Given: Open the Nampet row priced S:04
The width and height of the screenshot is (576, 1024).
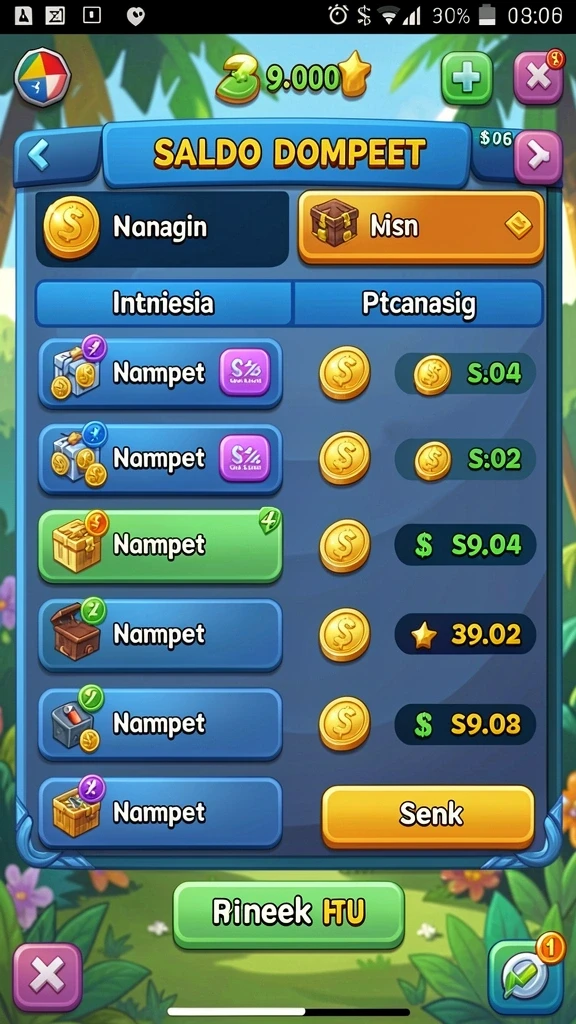Looking at the screenshot, I should coord(161,373).
